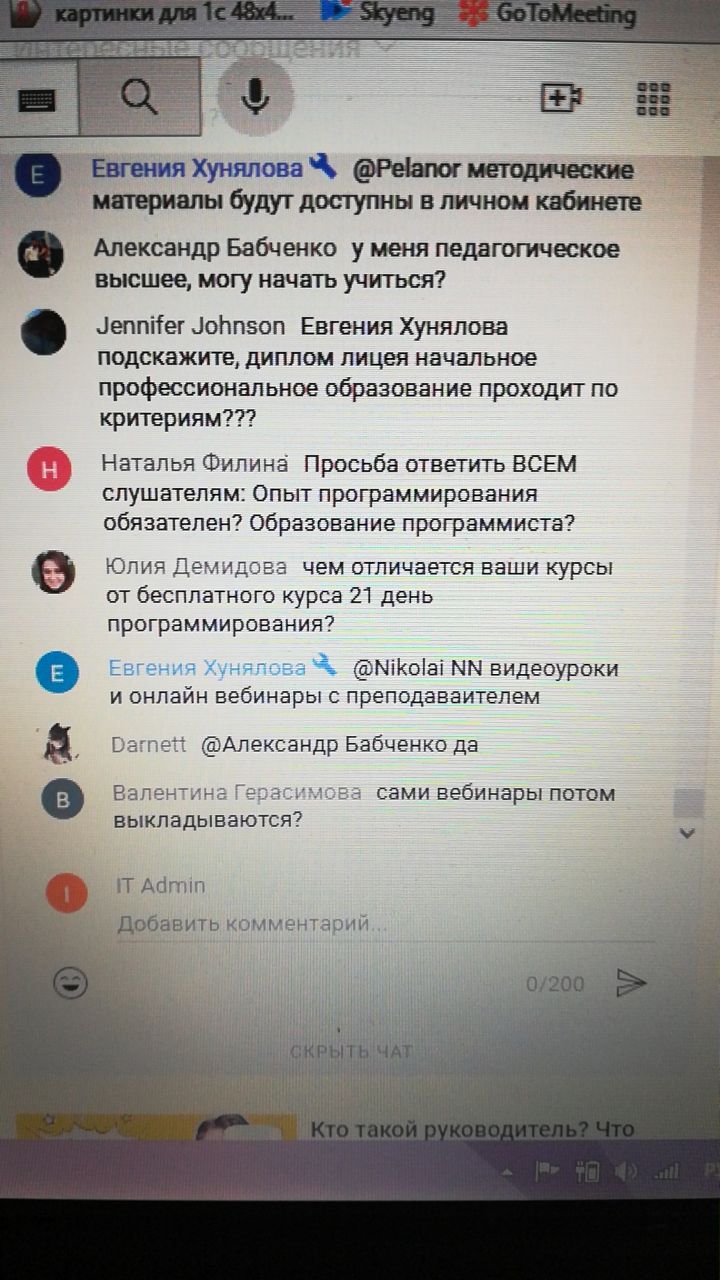The width and height of the screenshot is (720, 1280).
Task: Open video Кто такой руководитель?
Action: pyautogui.click(x=472, y=1130)
